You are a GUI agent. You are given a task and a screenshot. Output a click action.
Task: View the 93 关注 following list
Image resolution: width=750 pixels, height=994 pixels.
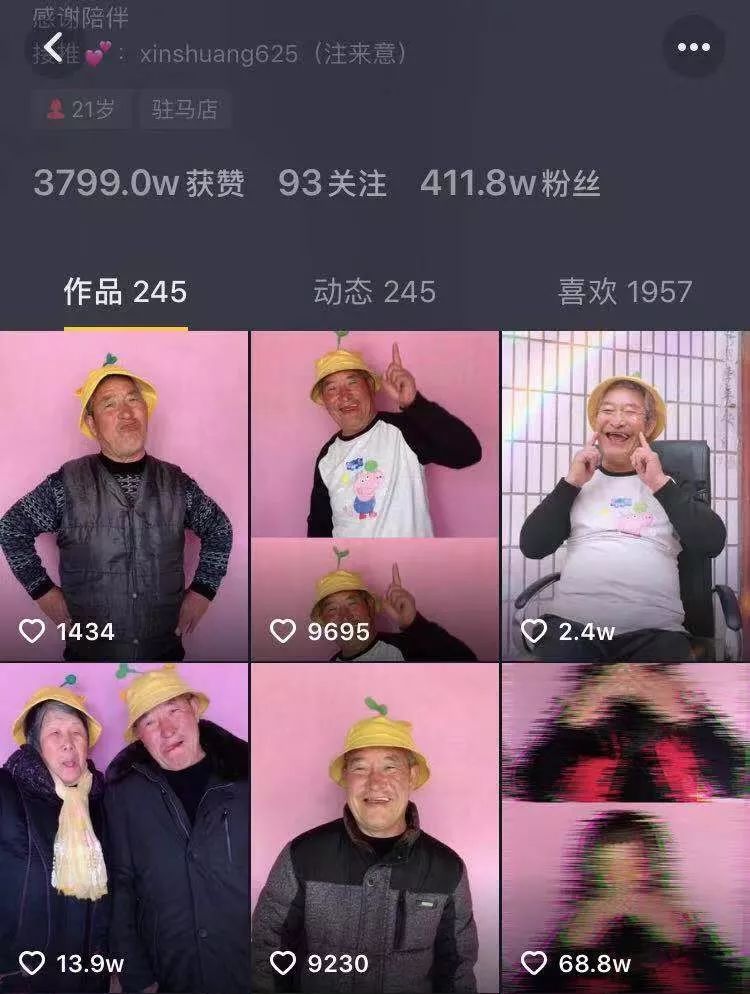coord(332,183)
